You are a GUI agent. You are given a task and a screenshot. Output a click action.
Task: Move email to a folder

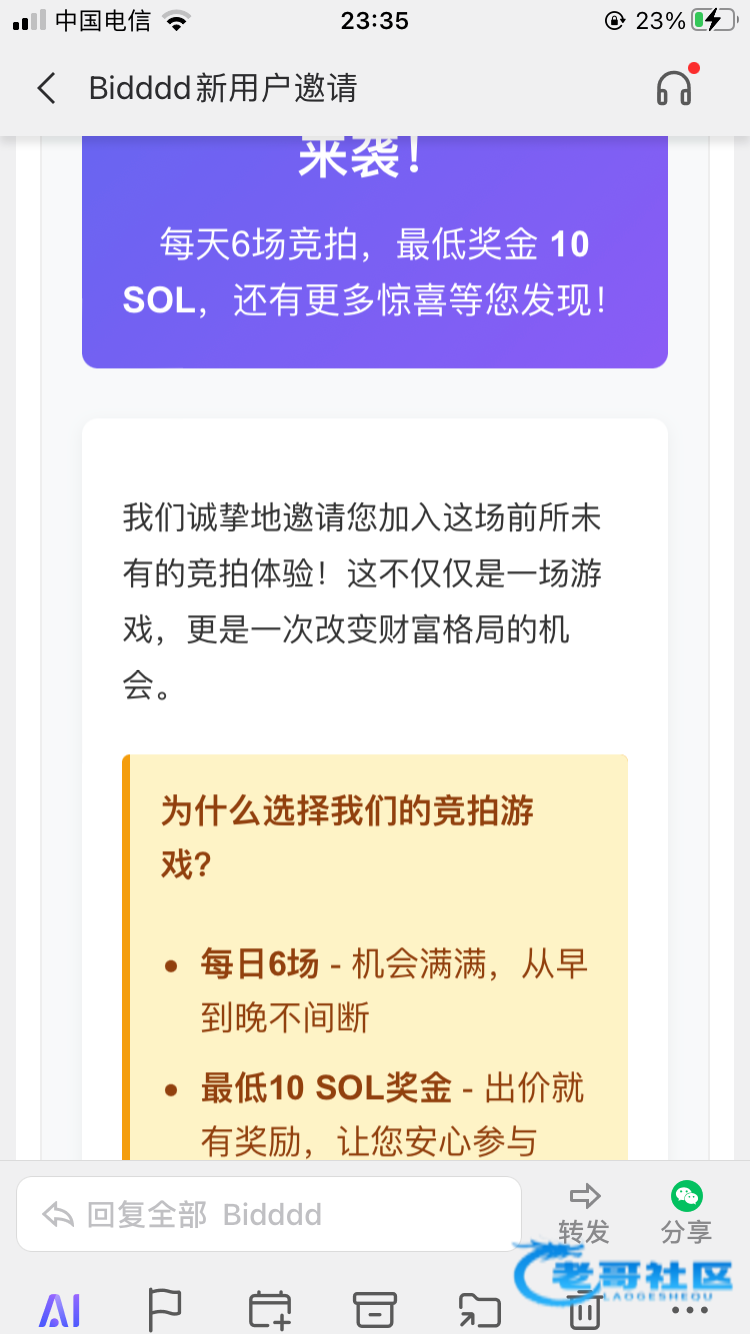(480, 1309)
